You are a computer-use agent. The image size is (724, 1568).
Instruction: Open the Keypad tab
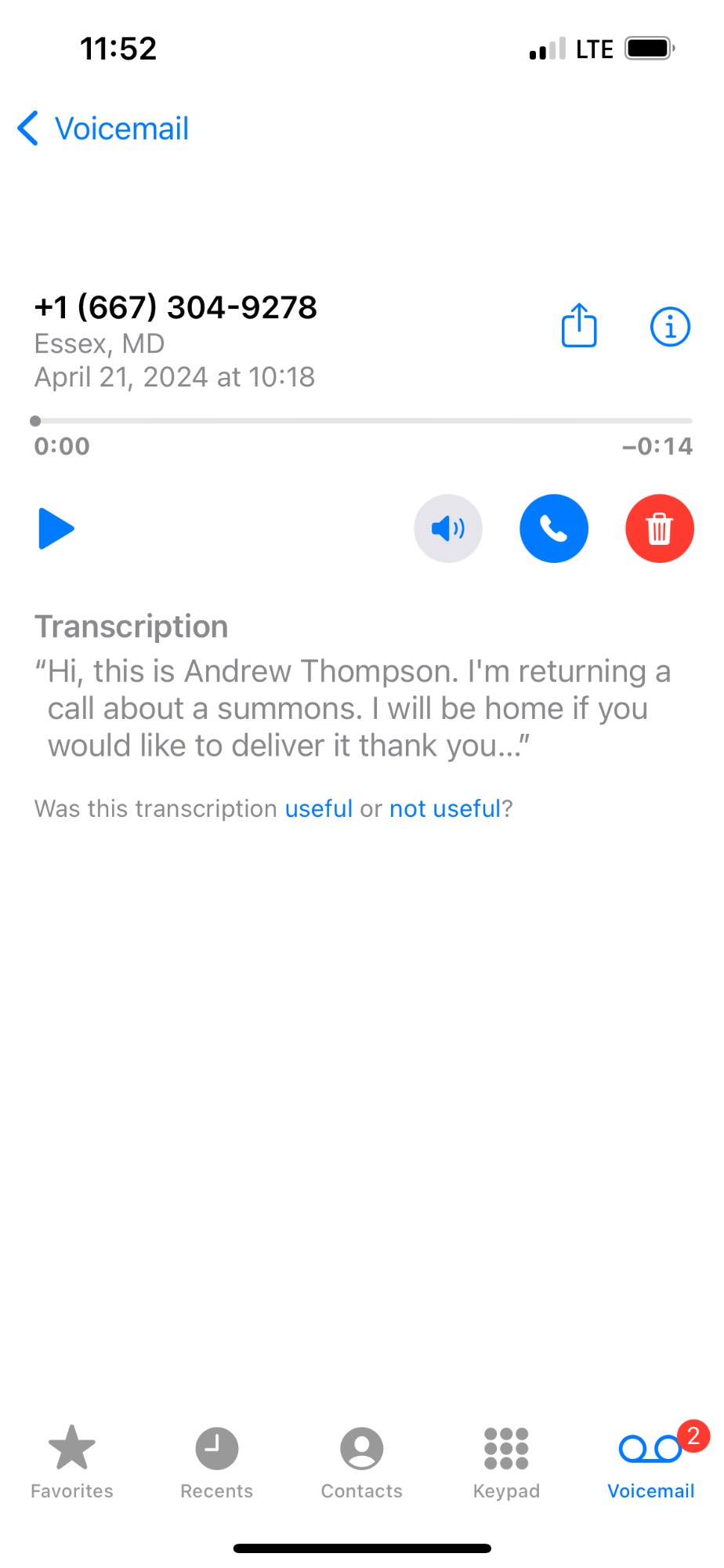506,1461
